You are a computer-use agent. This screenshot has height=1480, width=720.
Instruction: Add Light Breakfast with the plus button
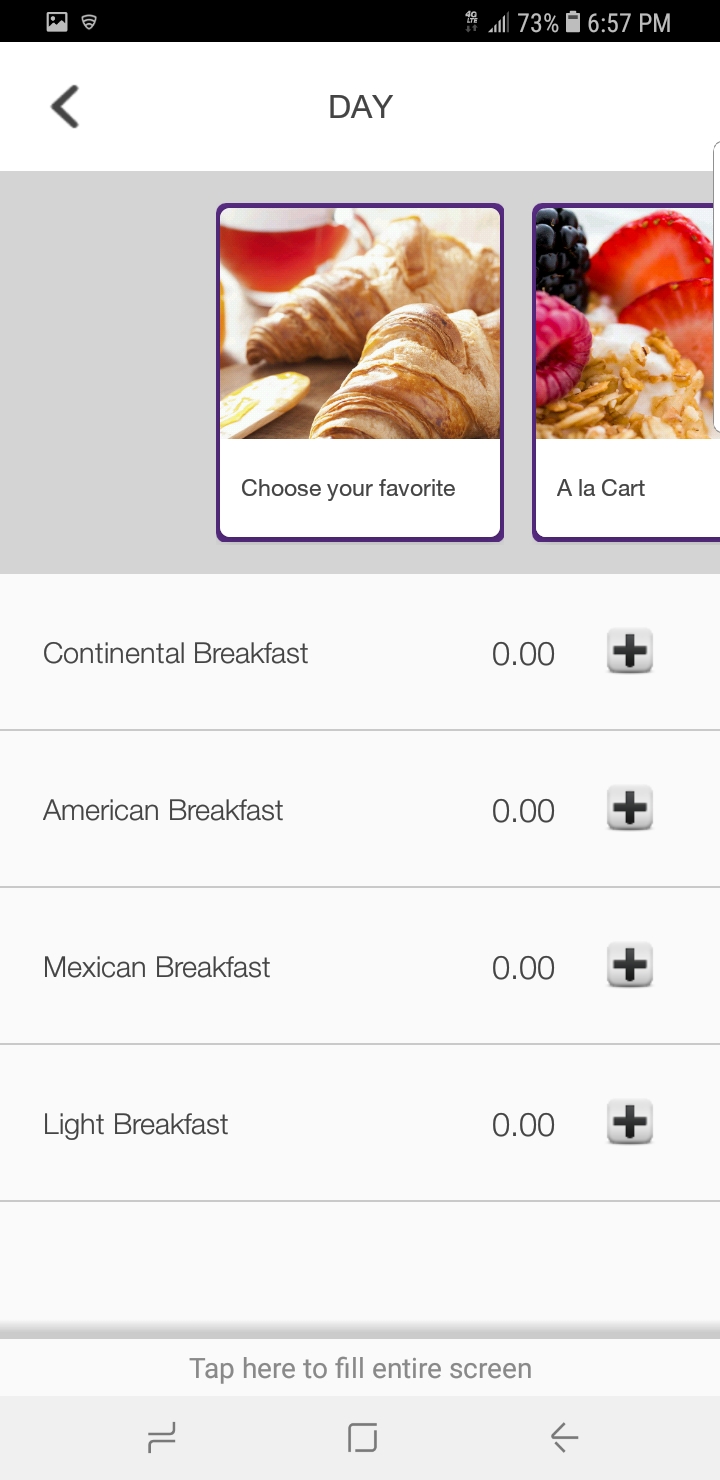[630, 1123]
